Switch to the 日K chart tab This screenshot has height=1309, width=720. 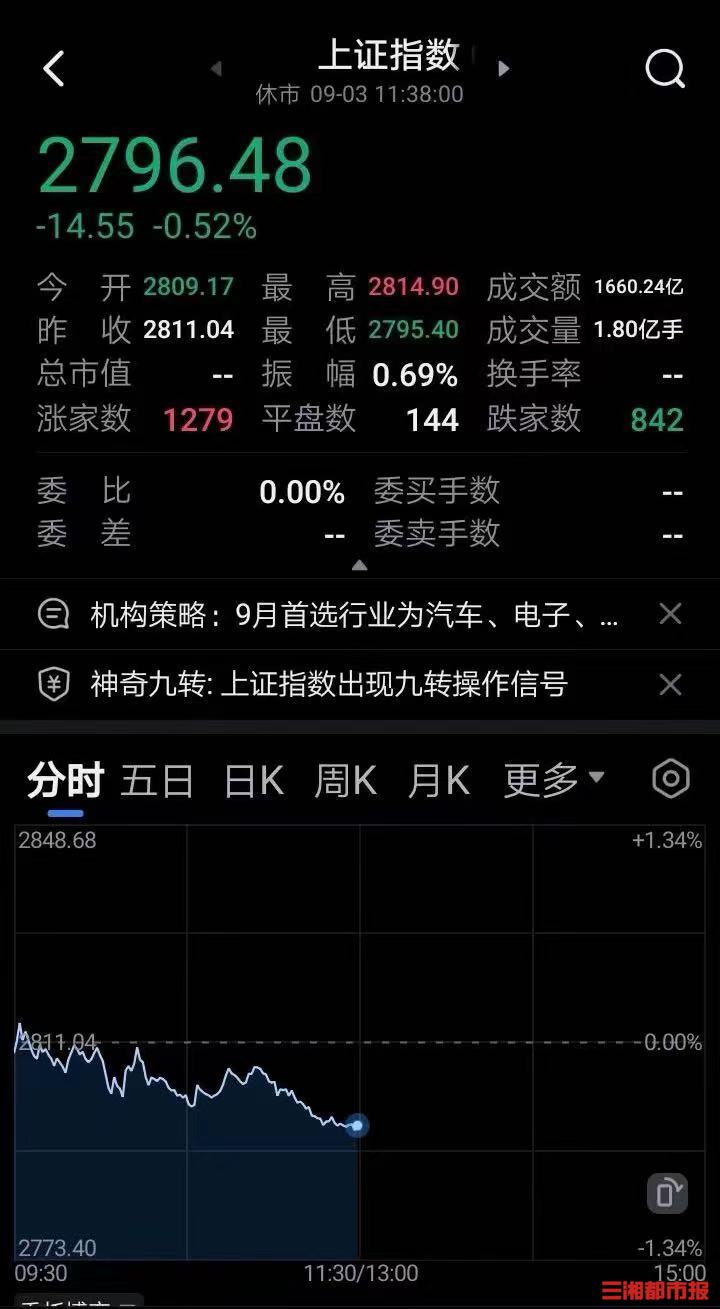tap(253, 780)
